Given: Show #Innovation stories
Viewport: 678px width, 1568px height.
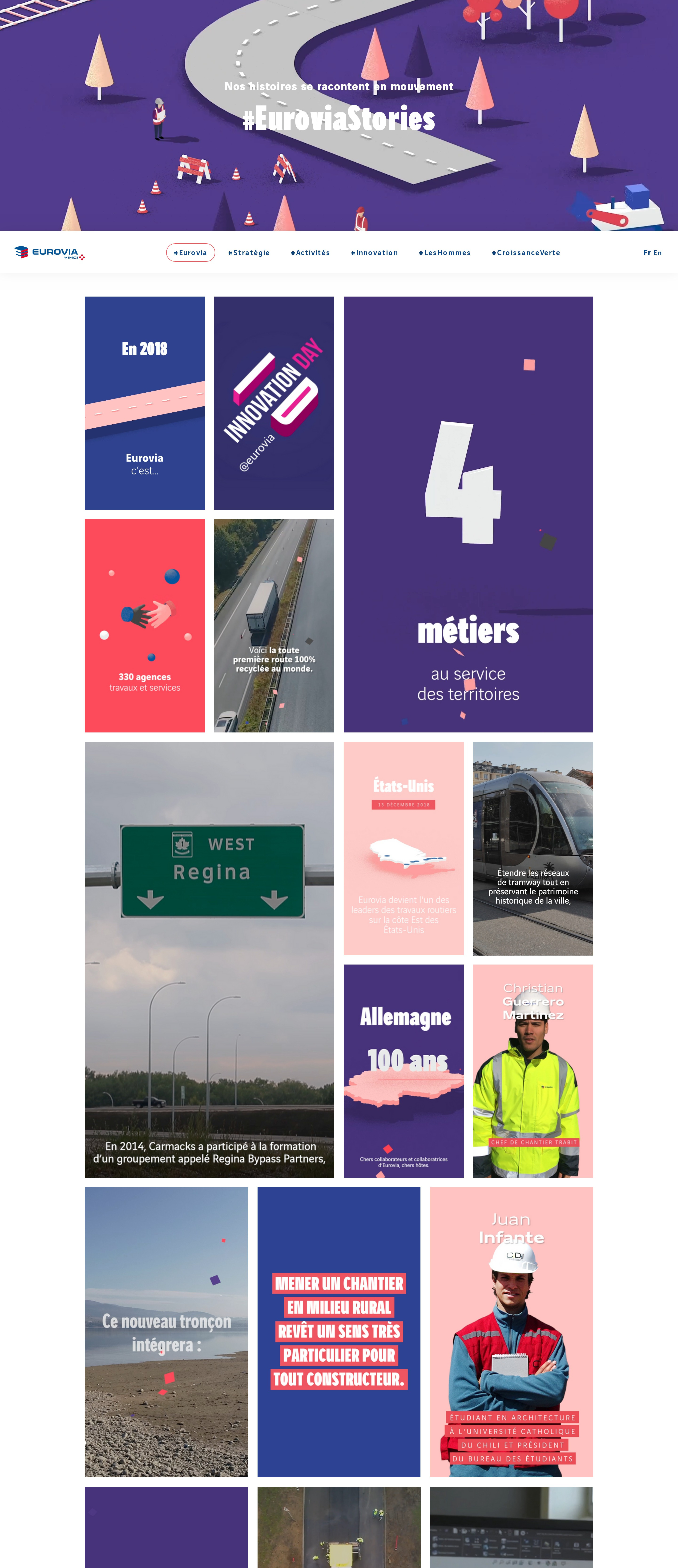Looking at the screenshot, I should [374, 253].
